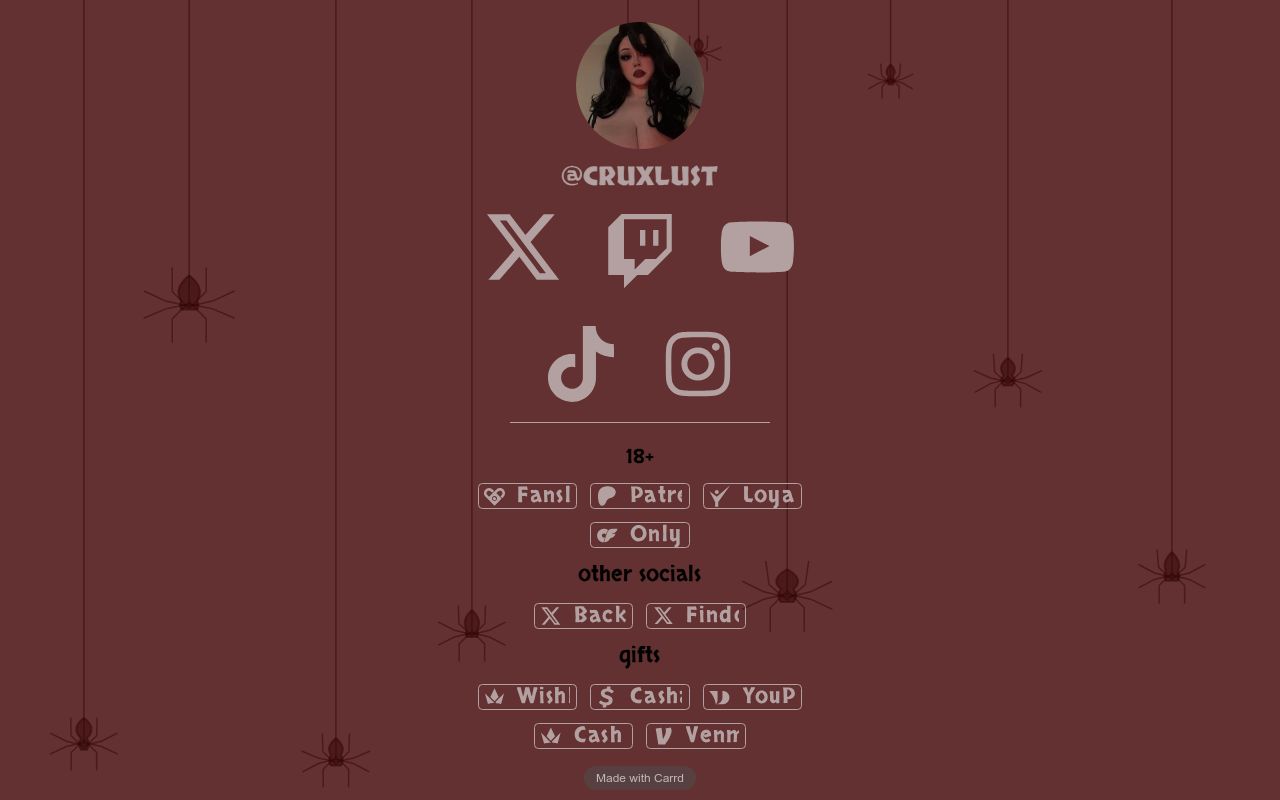Viewport: 1280px width, 800px height.
Task: Open the Backup X account button
Action: [583, 616]
